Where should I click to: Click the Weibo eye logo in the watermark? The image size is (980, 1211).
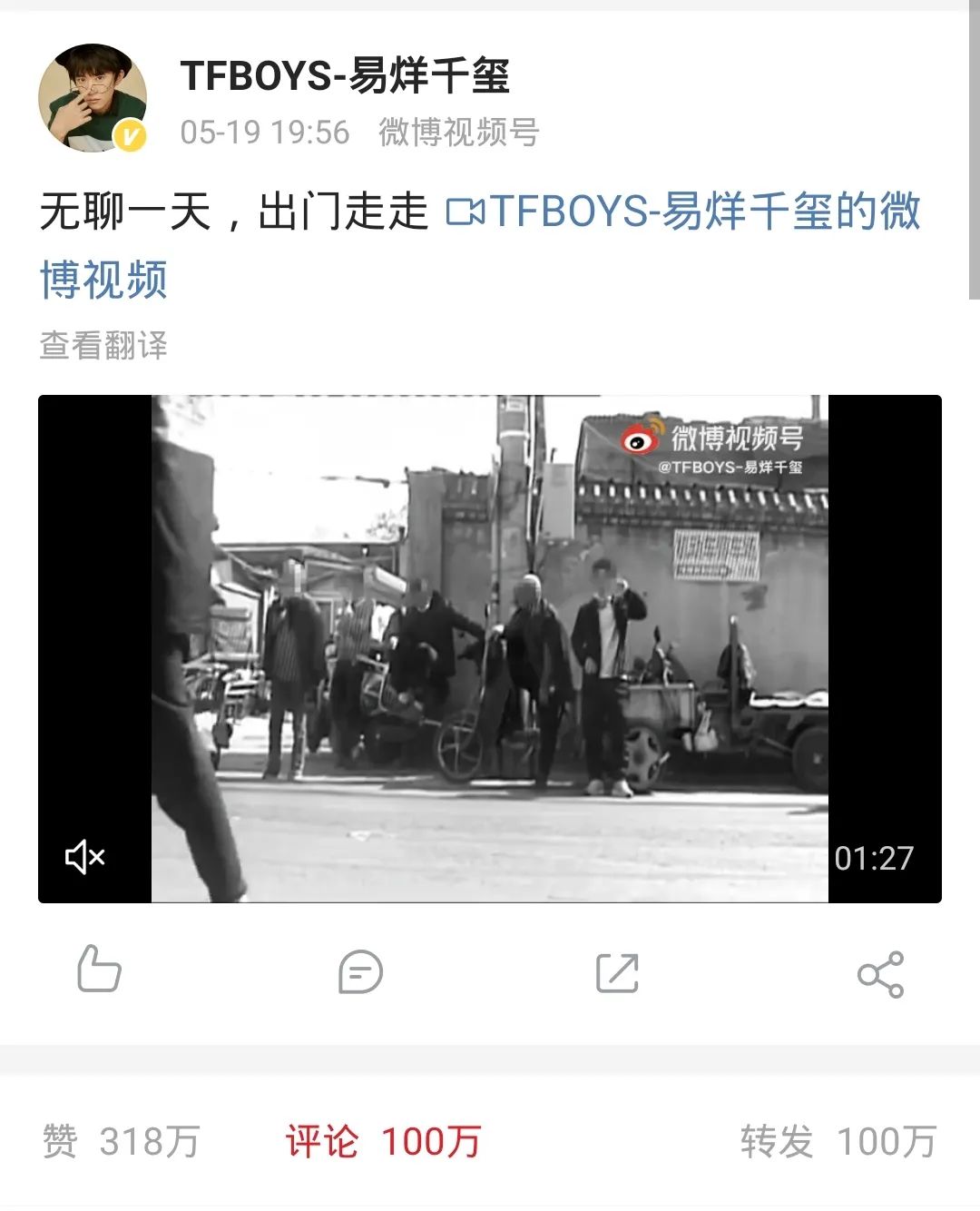[x=640, y=438]
